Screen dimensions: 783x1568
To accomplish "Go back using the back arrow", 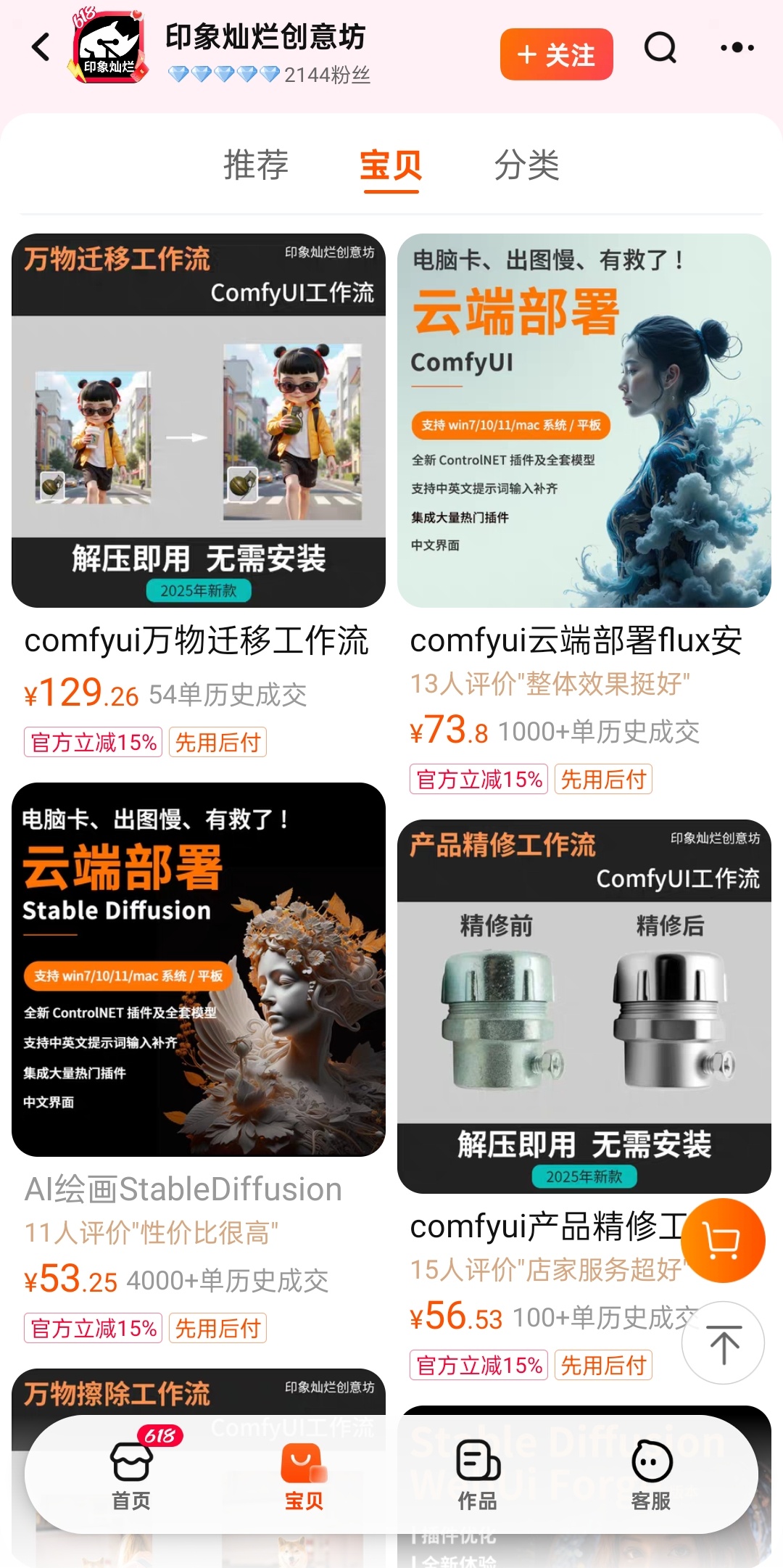I will point(41,48).
